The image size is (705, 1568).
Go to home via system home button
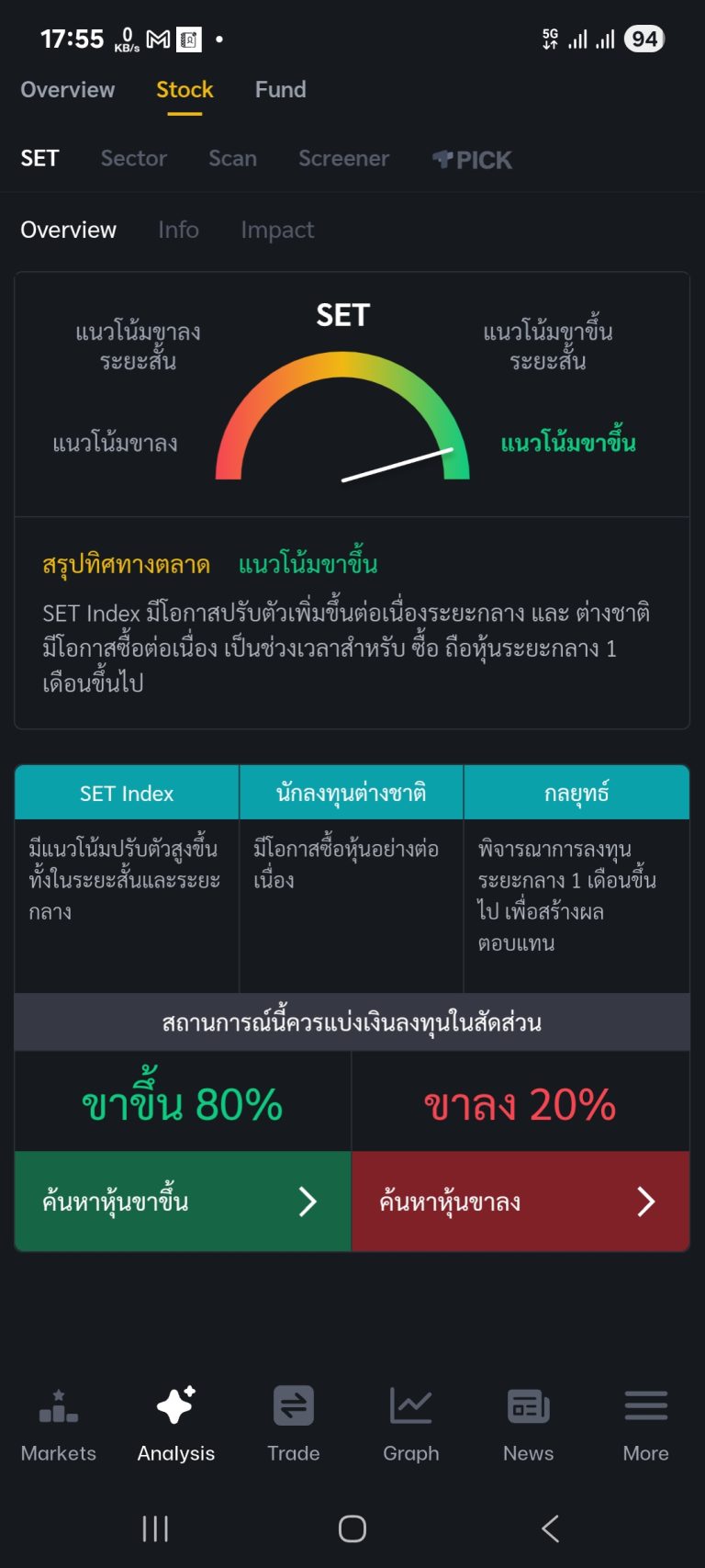click(x=352, y=1529)
